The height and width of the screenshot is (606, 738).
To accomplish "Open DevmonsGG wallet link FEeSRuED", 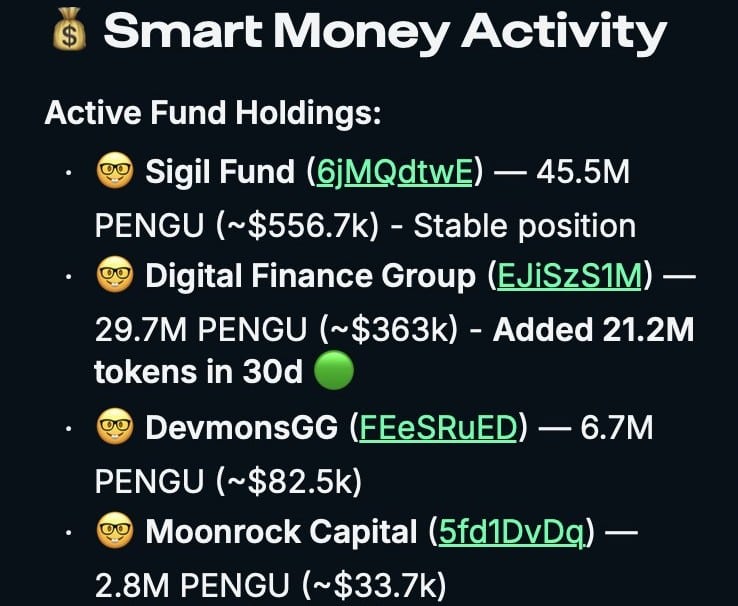I will 437,428.
